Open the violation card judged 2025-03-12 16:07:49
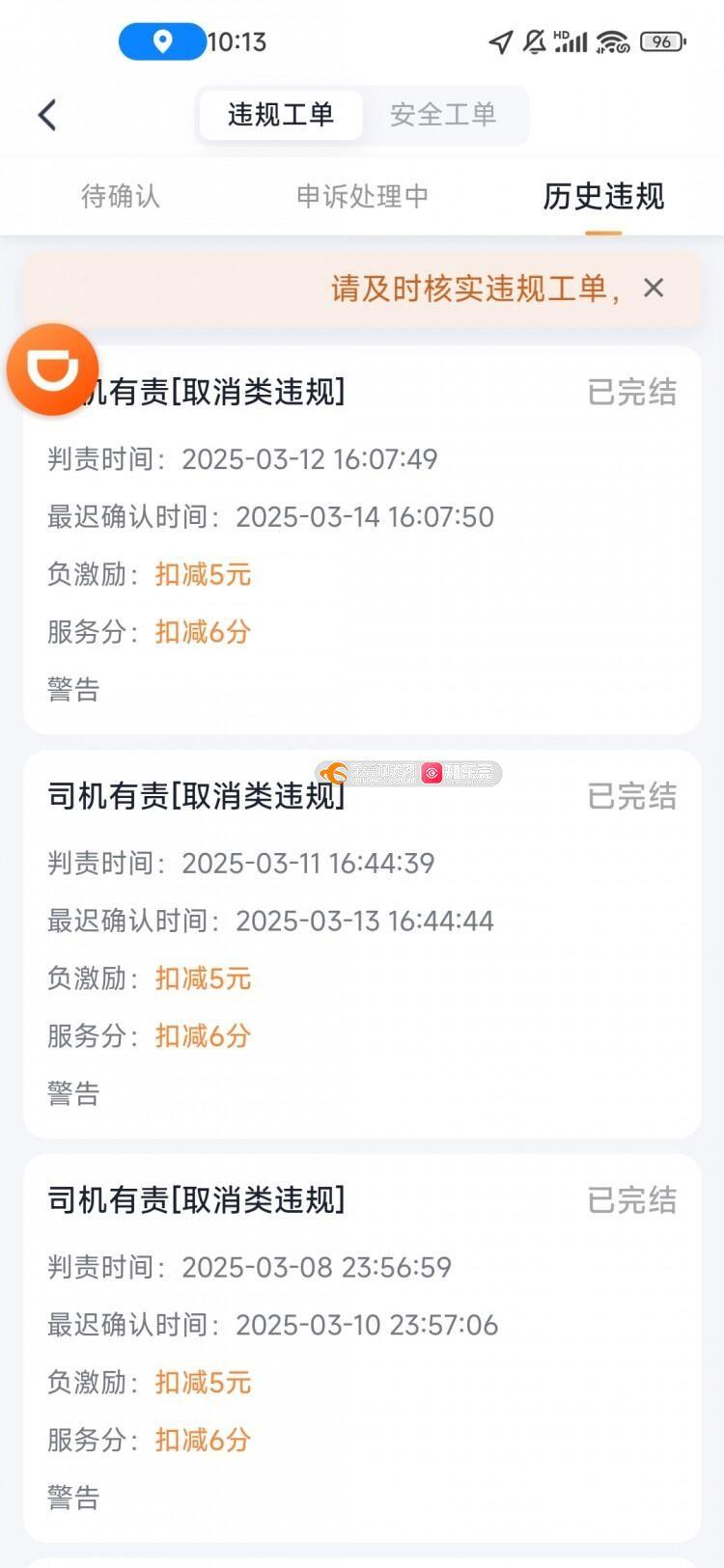The width and height of the screenshot is (724, 1568). (362, 540)
